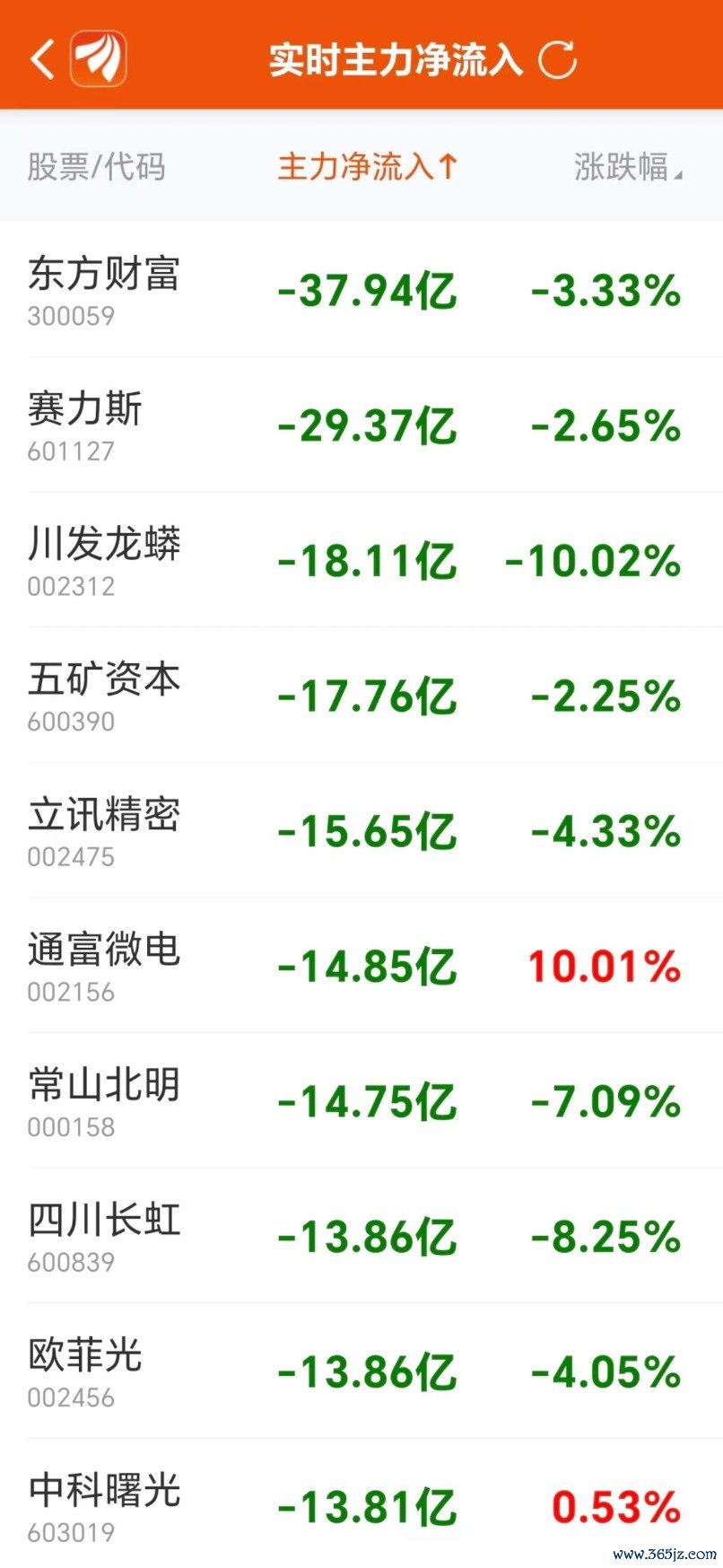The height and width of the screenshot is (1568, 723).
Task: Open the 赛力斯 601127 stock row
Action: pyautogui.click(x=361, y=425)
